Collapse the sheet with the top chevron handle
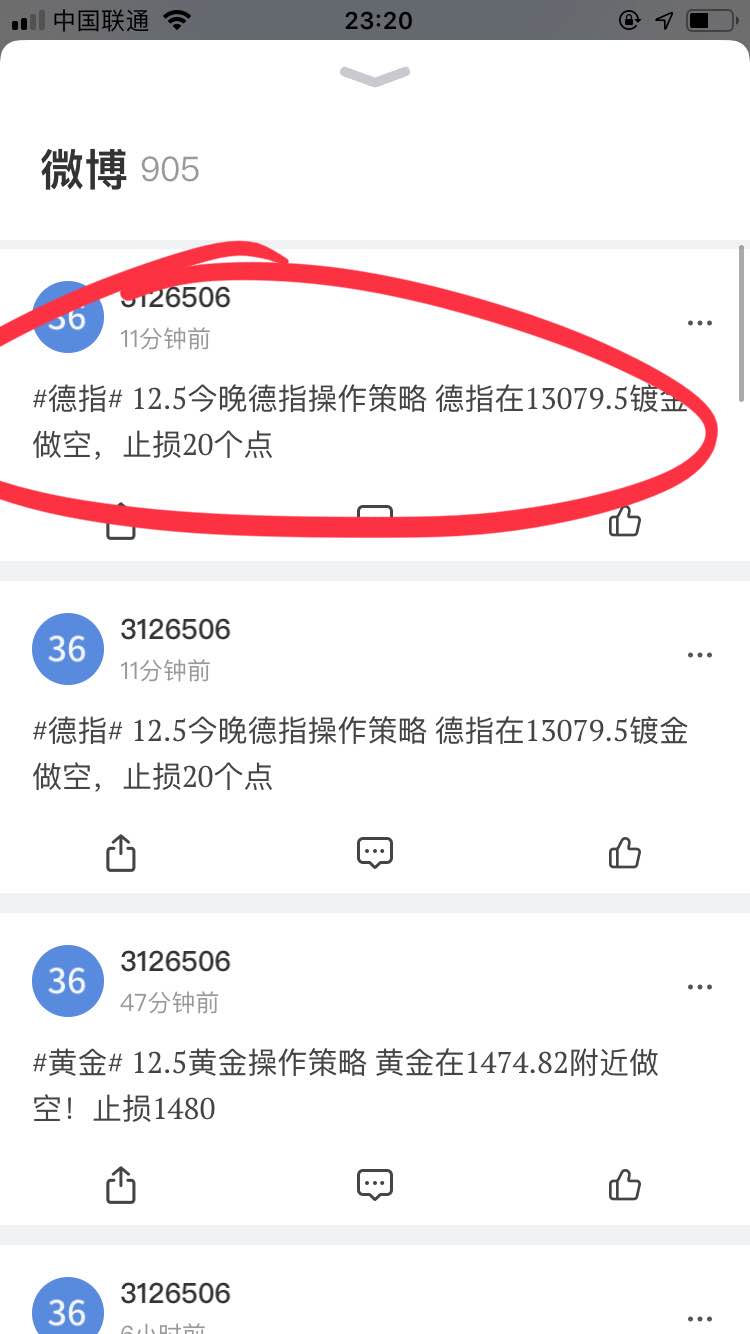 375,75
